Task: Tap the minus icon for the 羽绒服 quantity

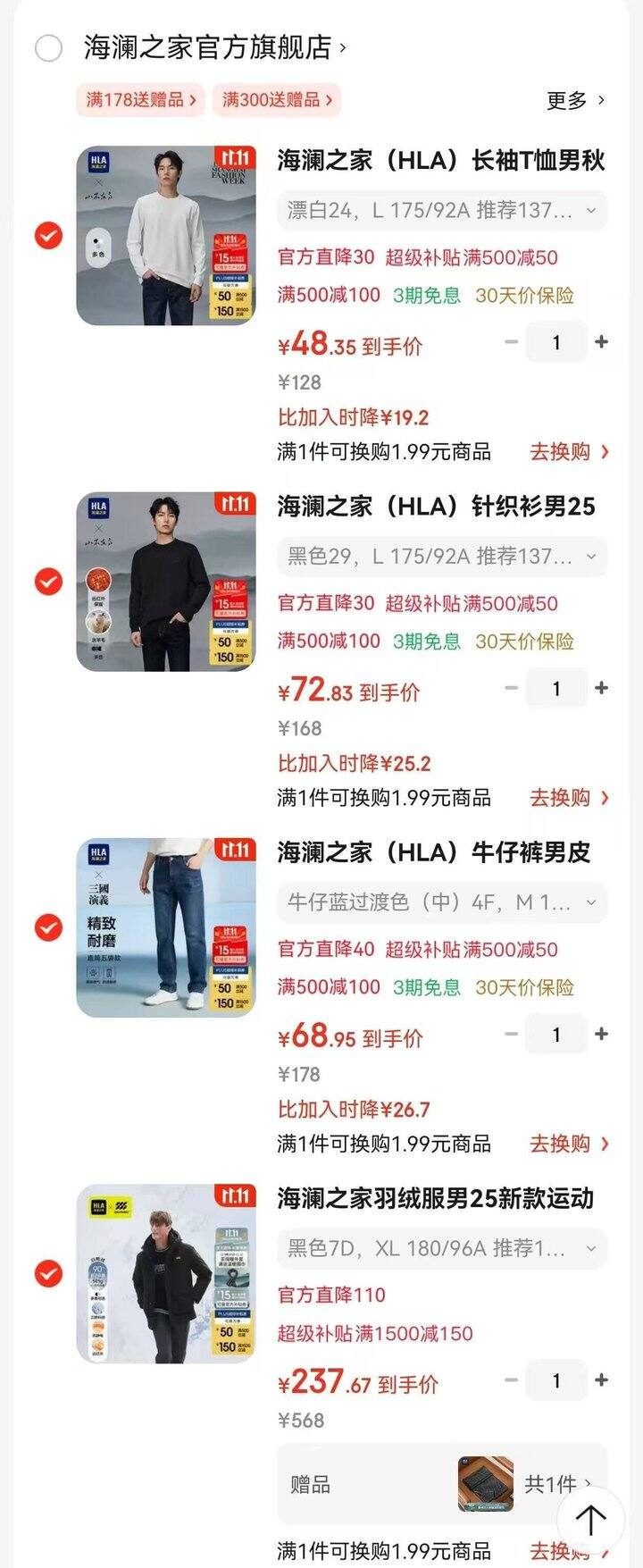Action: click(511, 1379)
